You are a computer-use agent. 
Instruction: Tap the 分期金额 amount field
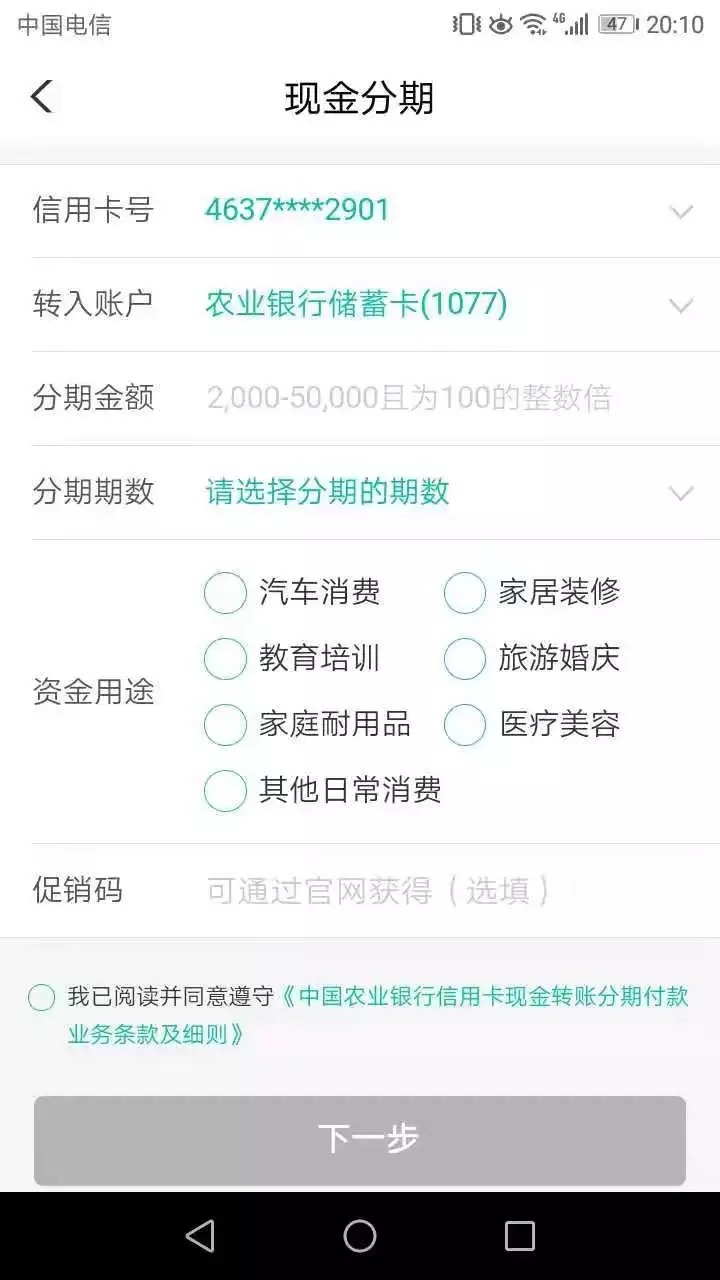(x=408, y=399)
